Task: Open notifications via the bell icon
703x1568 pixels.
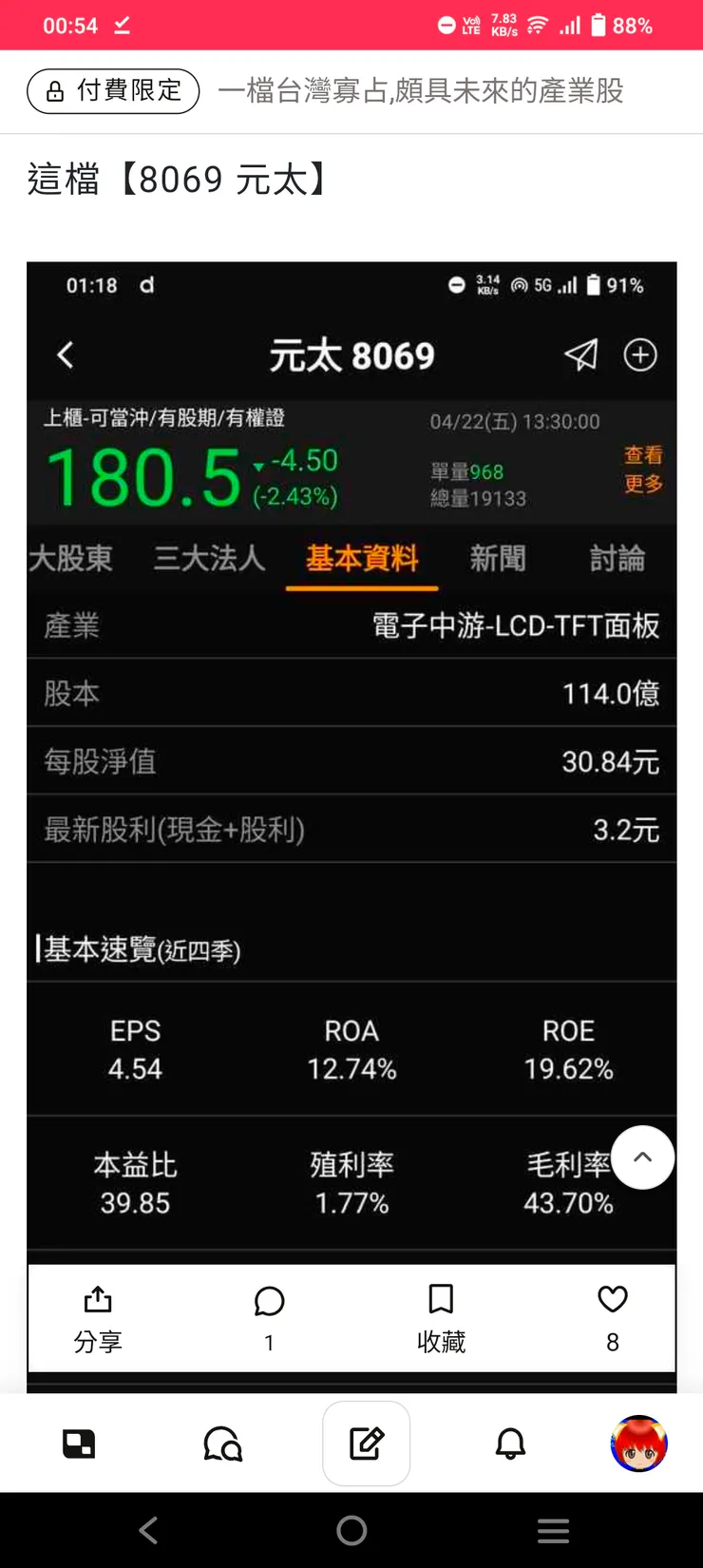Action: click(x=510, y=1444)
